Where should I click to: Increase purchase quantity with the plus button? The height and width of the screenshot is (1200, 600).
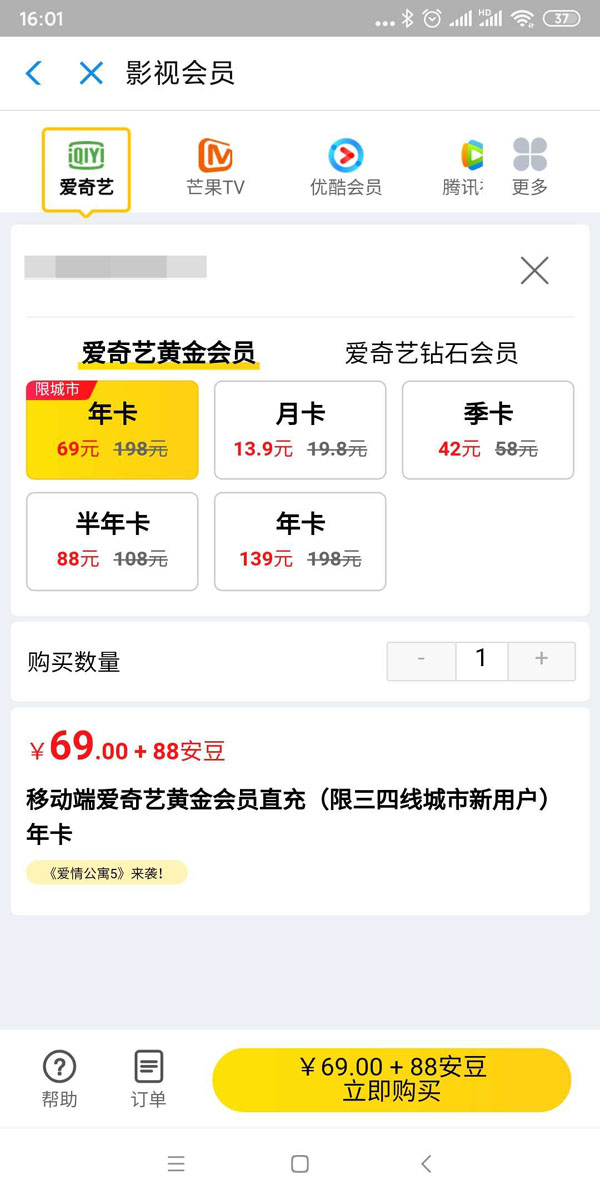542,661
